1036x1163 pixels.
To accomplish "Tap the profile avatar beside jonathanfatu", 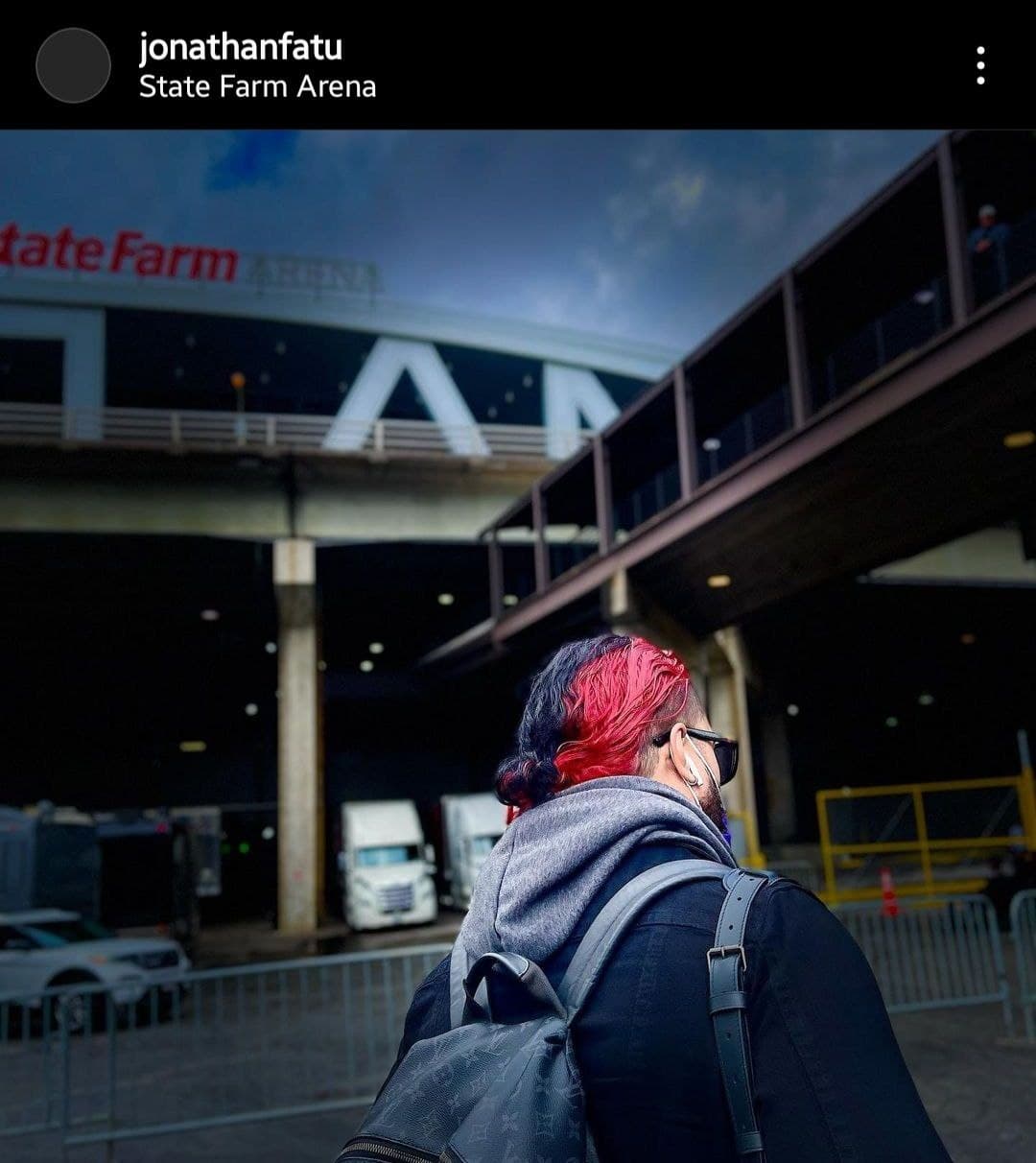I will 73,65.
